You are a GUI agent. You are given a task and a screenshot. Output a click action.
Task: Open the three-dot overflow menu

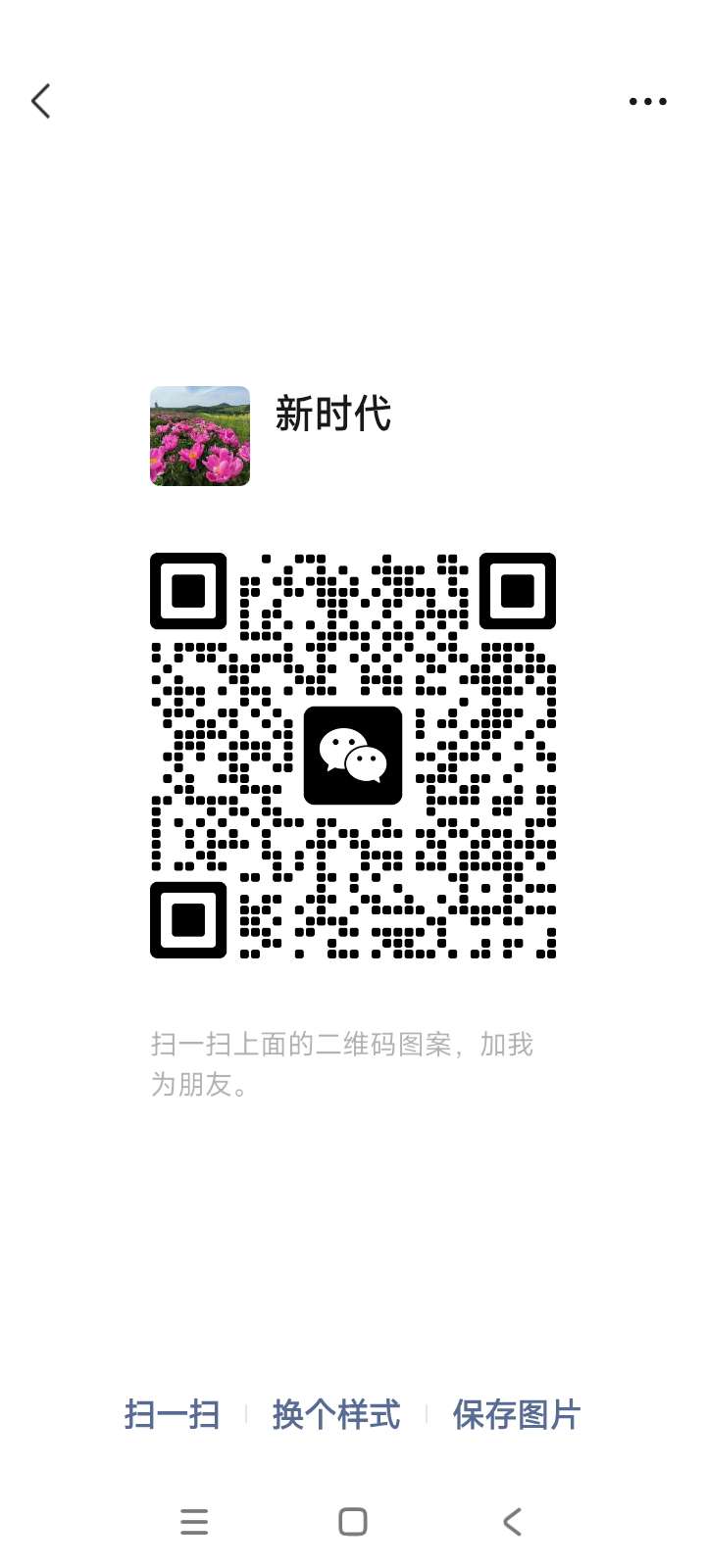coord(647,101)
